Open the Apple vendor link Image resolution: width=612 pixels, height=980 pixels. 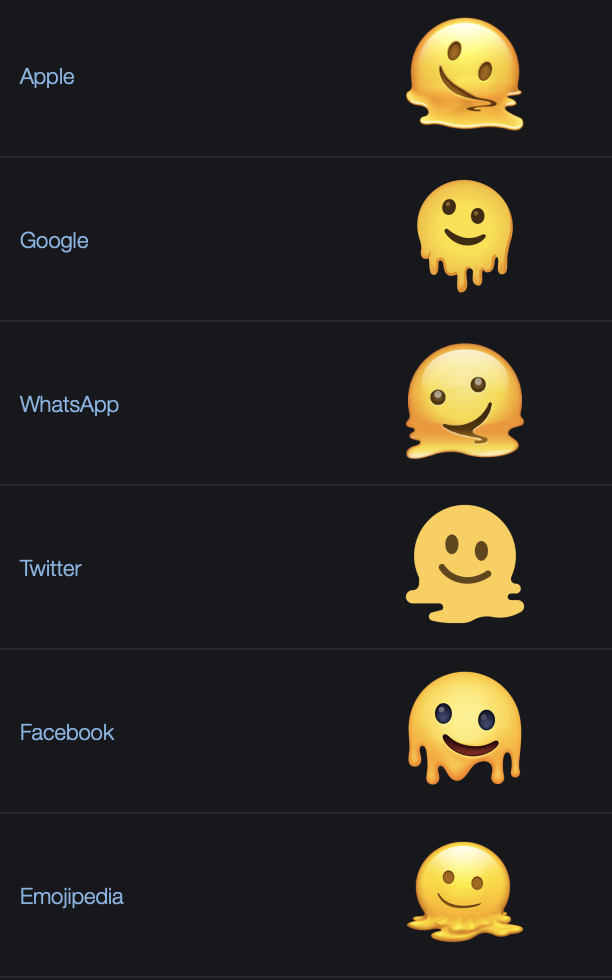[x=47, y=77]
